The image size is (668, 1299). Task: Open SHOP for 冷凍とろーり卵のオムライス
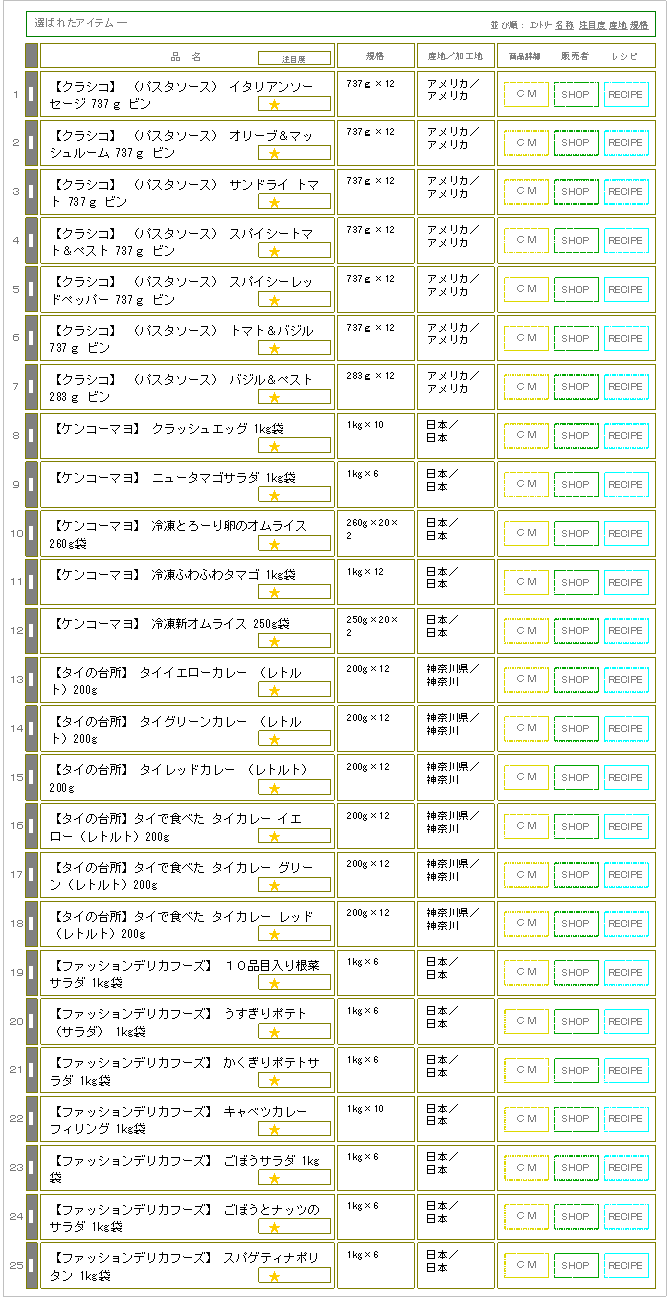tap(576, 534)
